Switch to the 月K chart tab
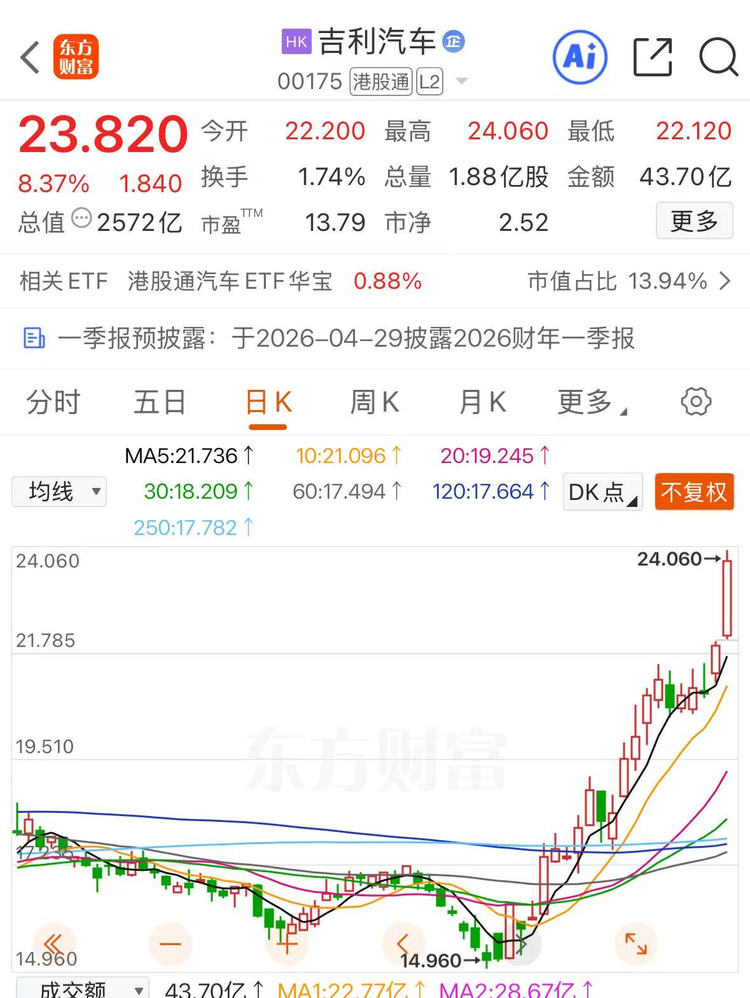750x998 pixels. pos(483,403)
